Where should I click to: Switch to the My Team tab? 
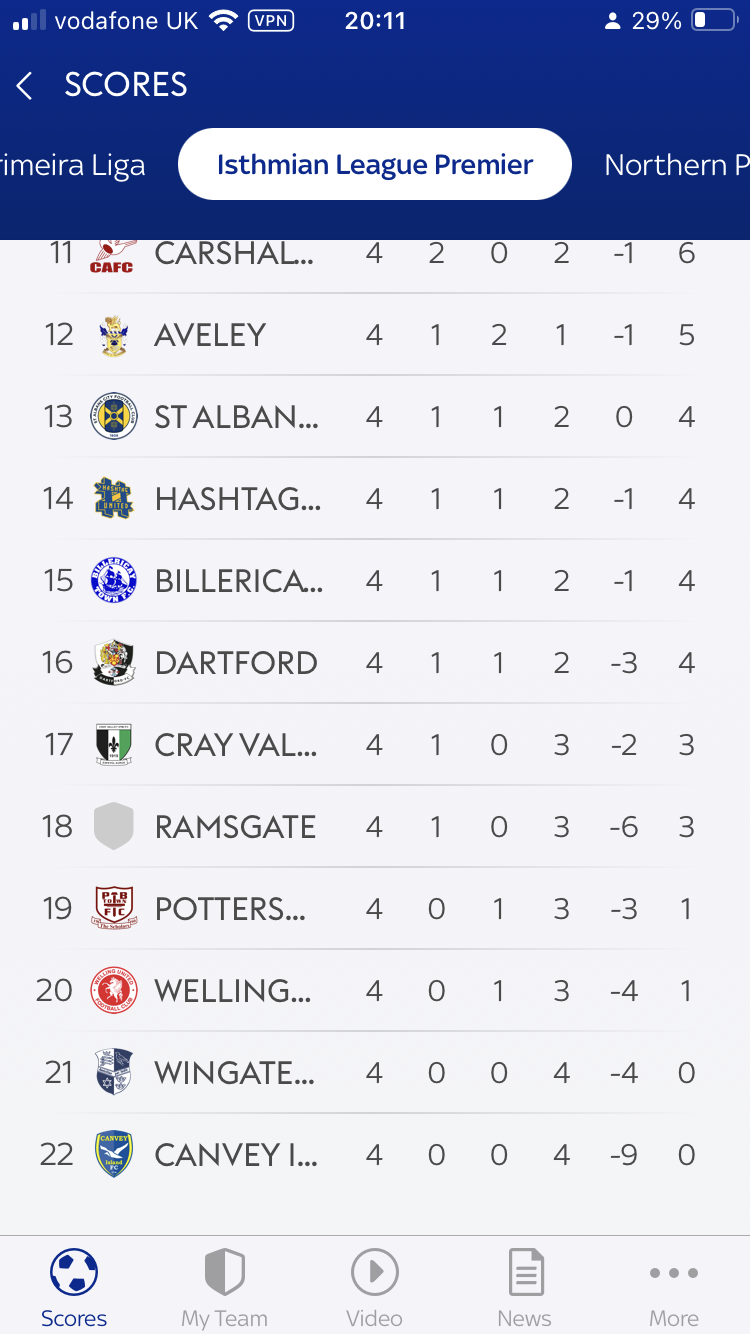pyautogui.click(x=224, y=1288)
